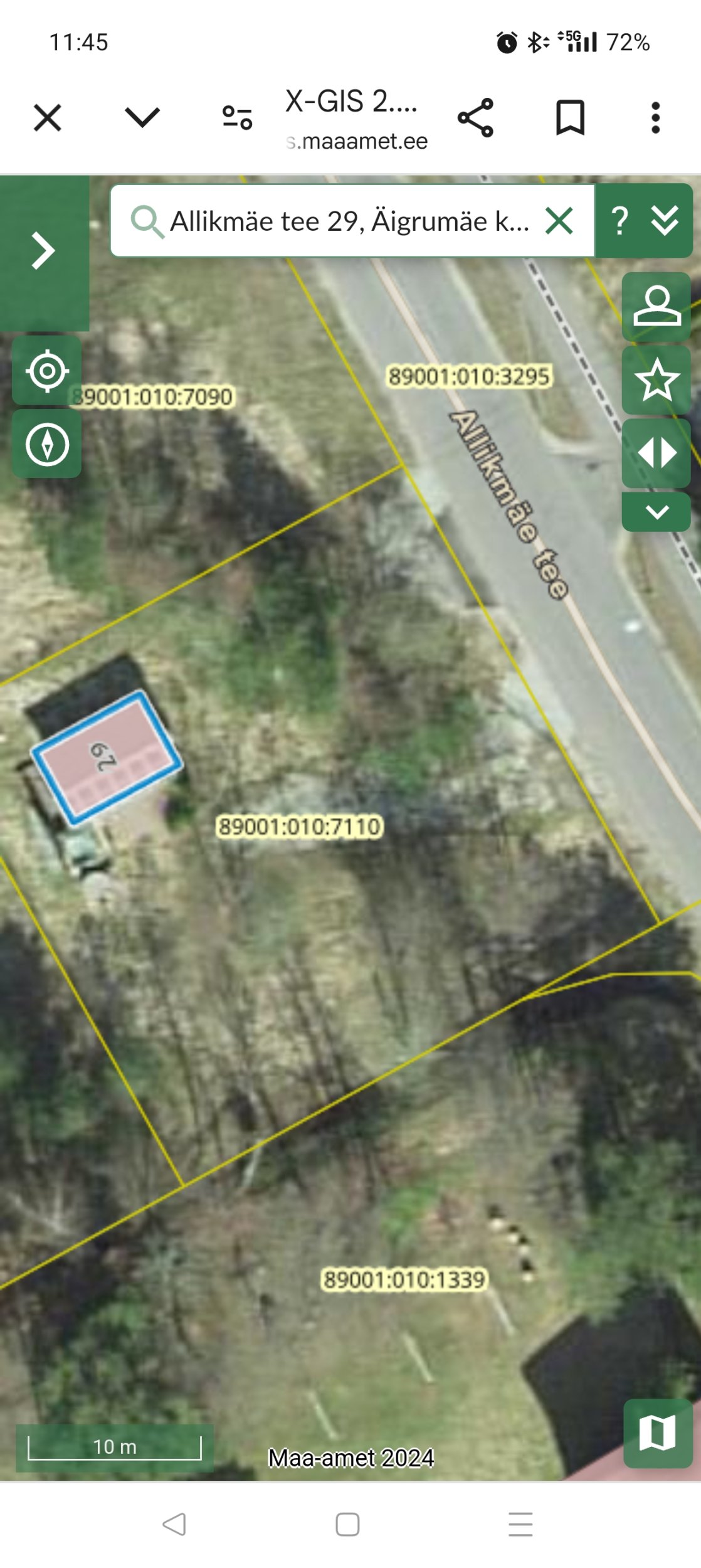Open the site settings icon
701x1568 pixels.
[237, 117]
